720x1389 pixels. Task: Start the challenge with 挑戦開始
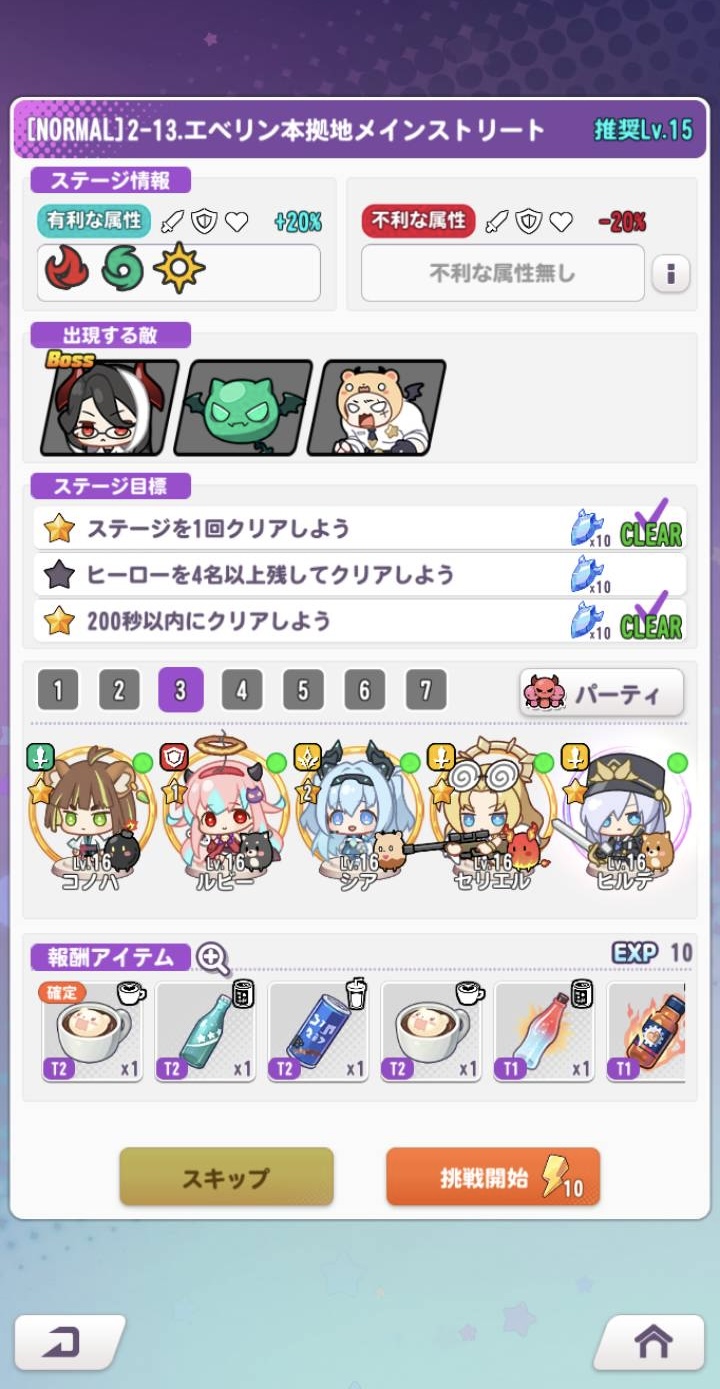point(493,1177)
